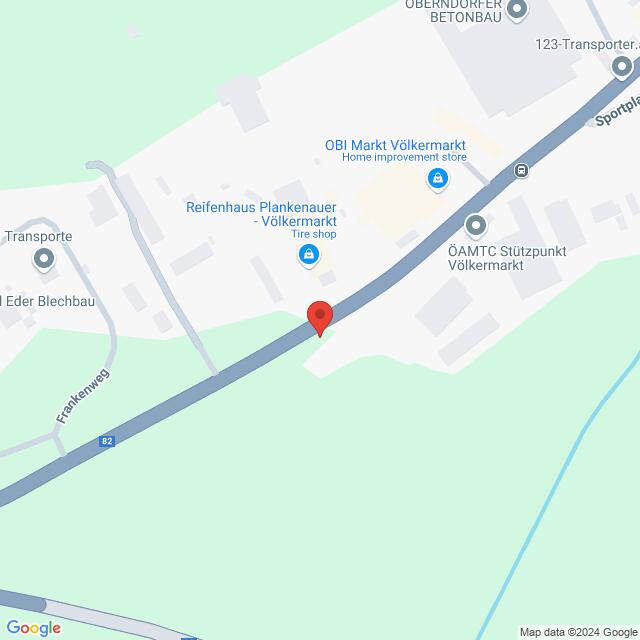Open the Transporte place marker
Image resolution: width=640 pixels, height=640 pixels.
(44, 262)
